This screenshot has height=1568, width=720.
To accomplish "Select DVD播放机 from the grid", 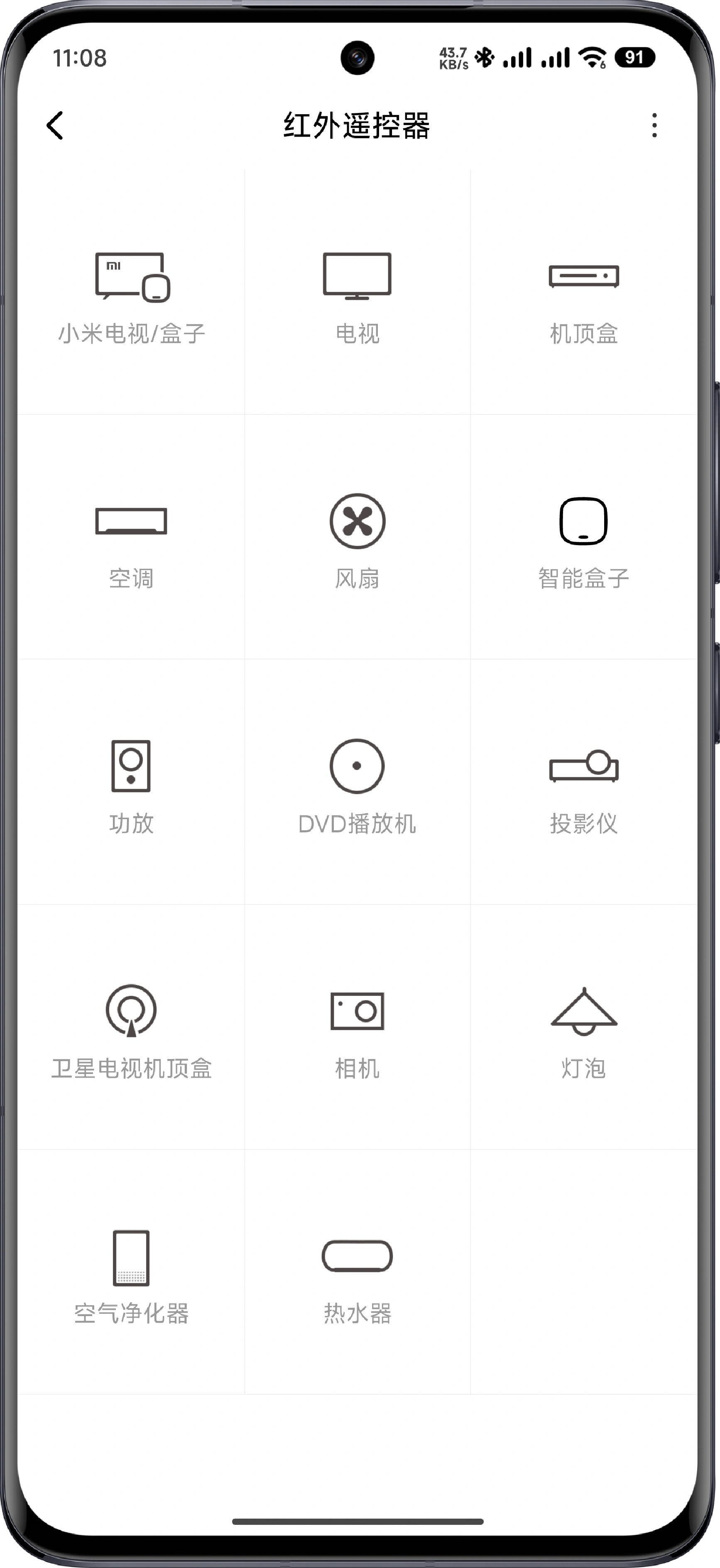I will click(x=357, y=782).
